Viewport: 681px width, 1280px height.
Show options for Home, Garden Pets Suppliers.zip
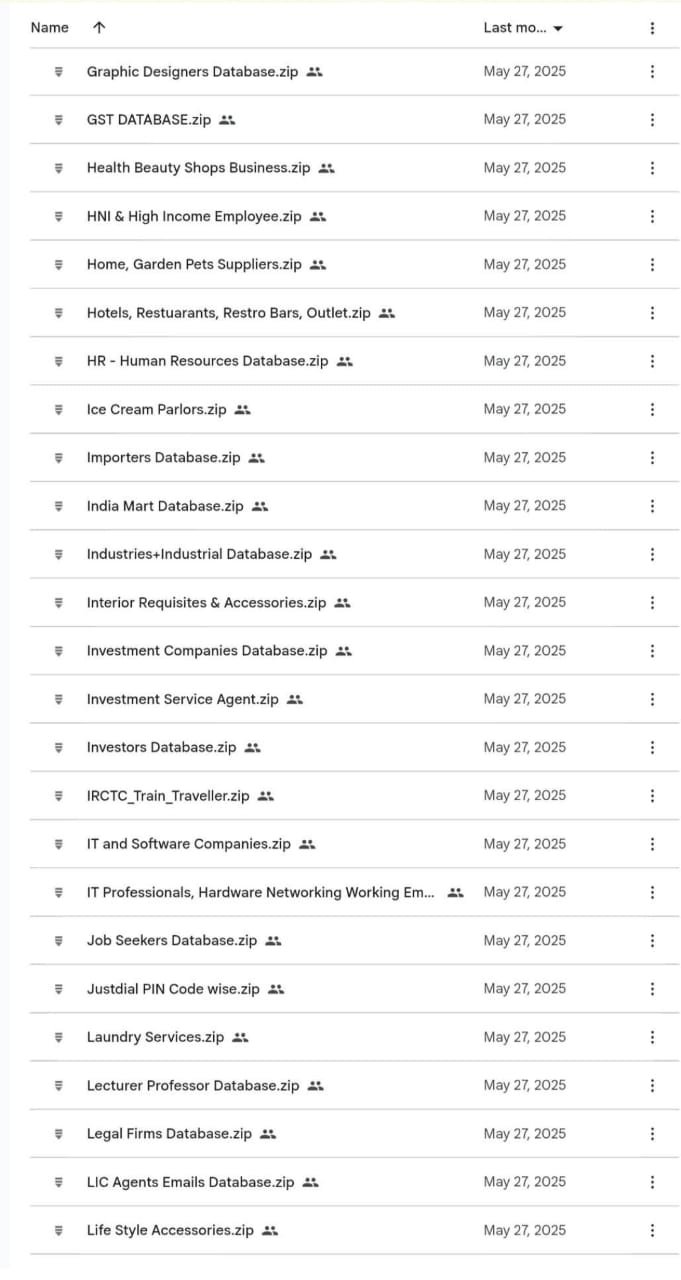click(652, 265)
